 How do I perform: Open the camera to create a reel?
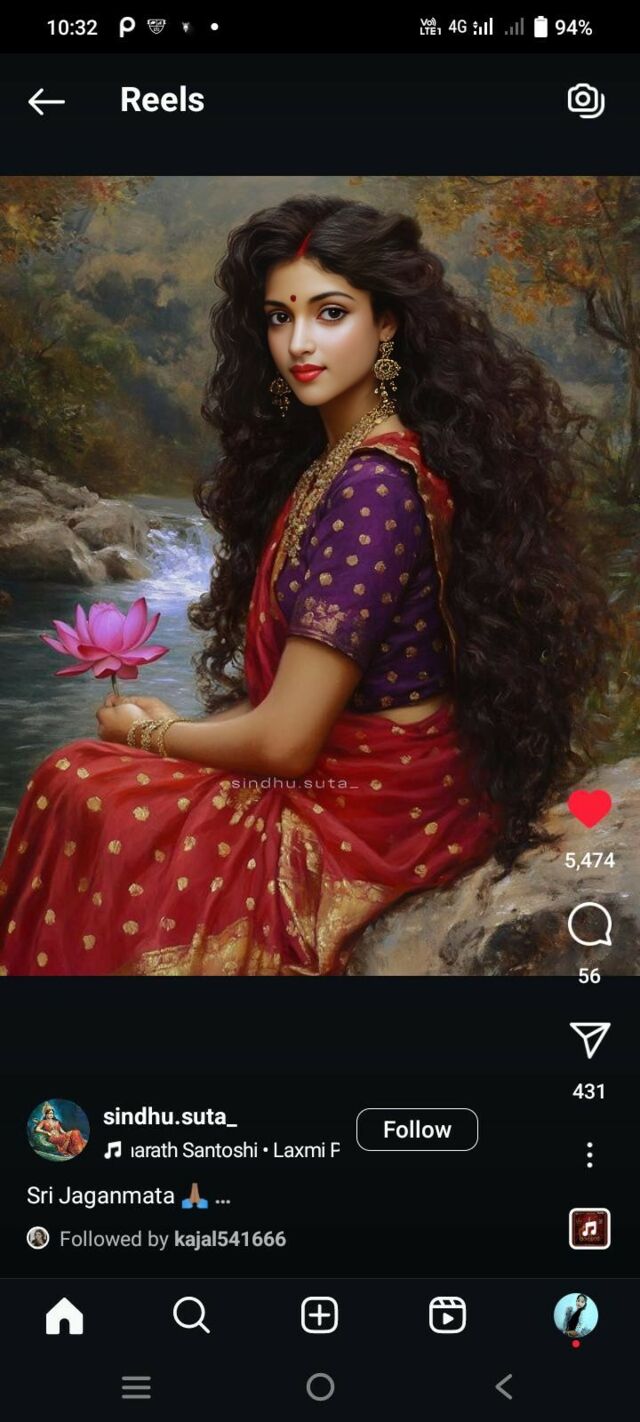pos(586,100)
